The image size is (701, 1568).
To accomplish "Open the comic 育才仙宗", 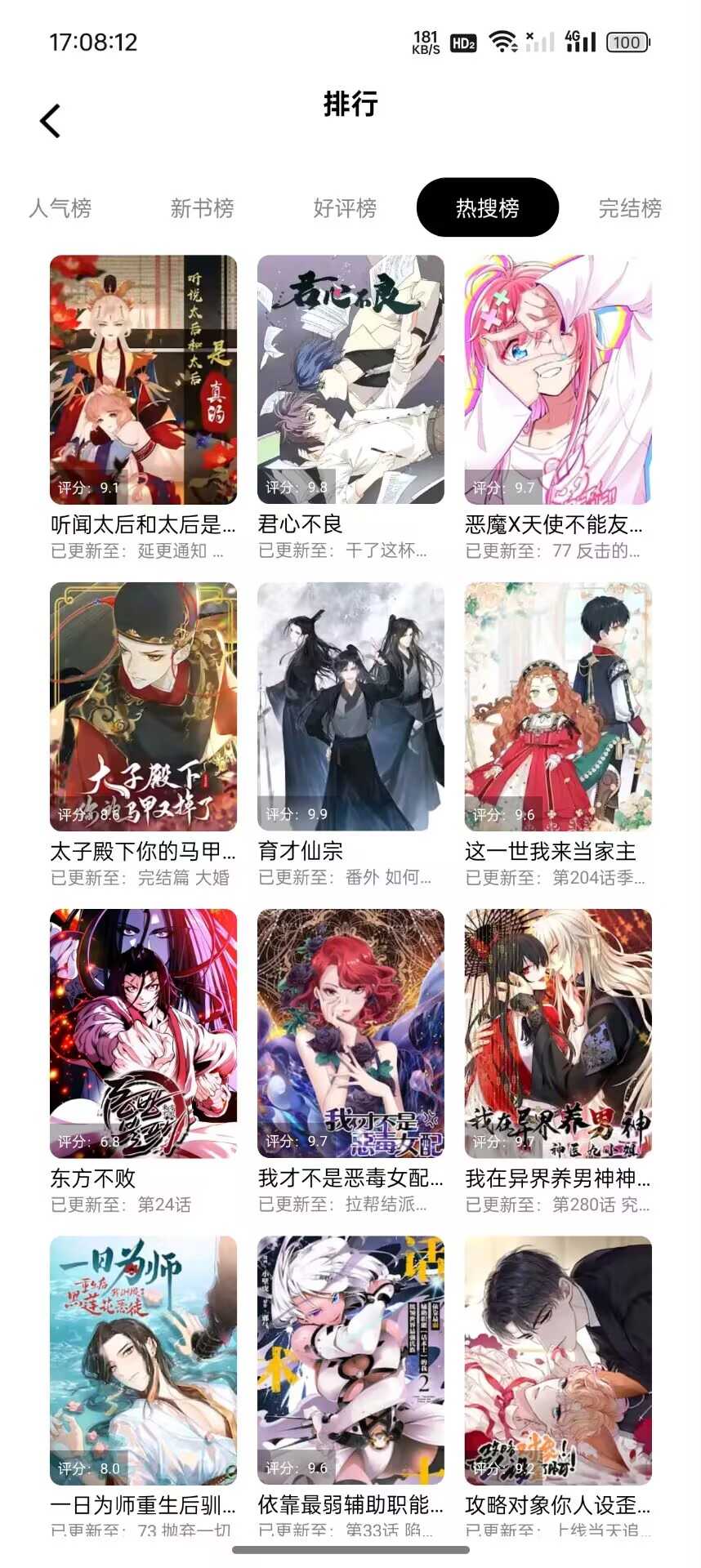I will tap(350, 706).
